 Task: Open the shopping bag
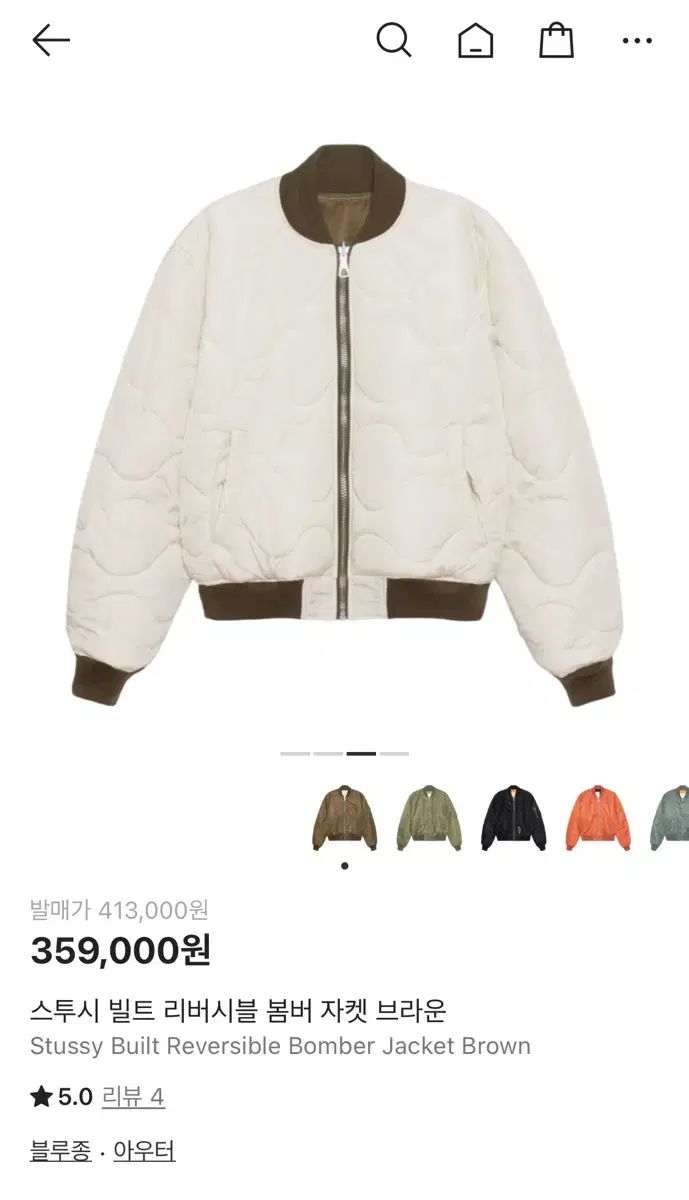point(556,41)
